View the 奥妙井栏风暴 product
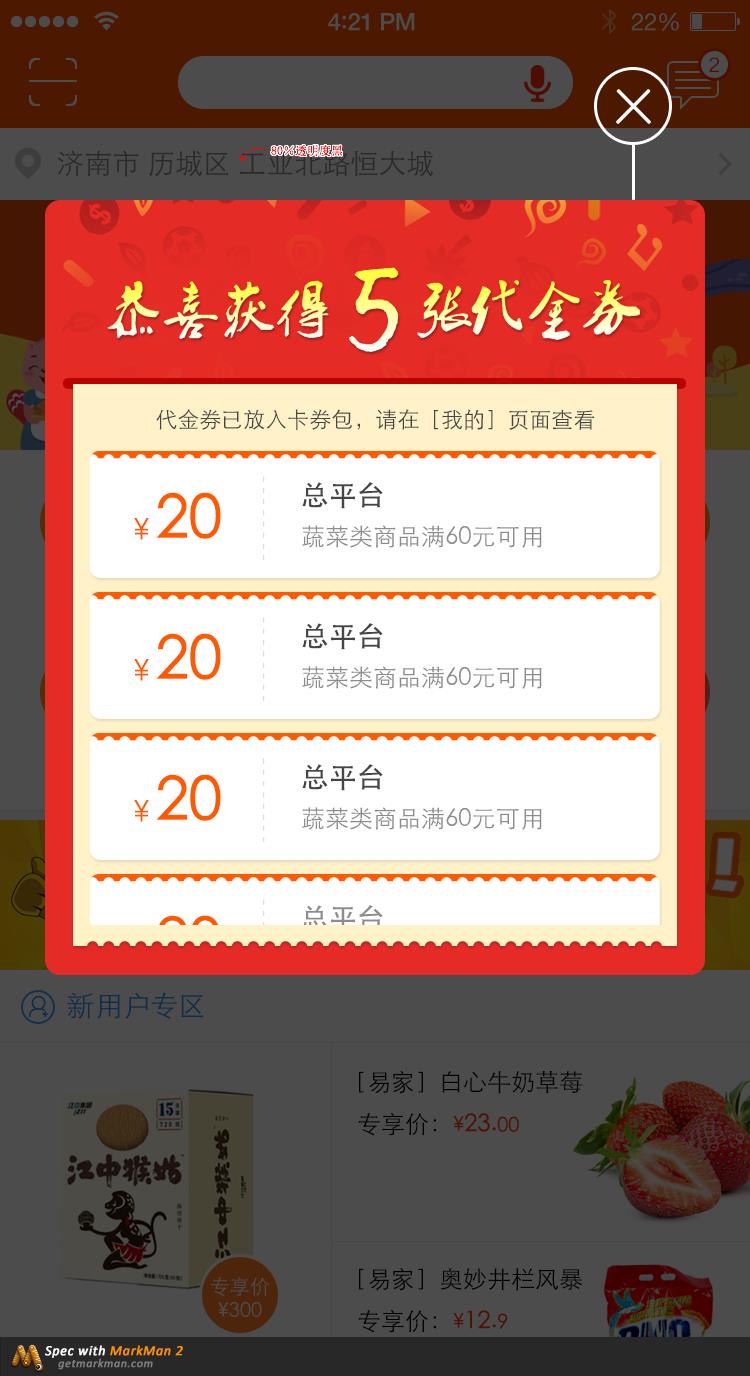 540,1300
